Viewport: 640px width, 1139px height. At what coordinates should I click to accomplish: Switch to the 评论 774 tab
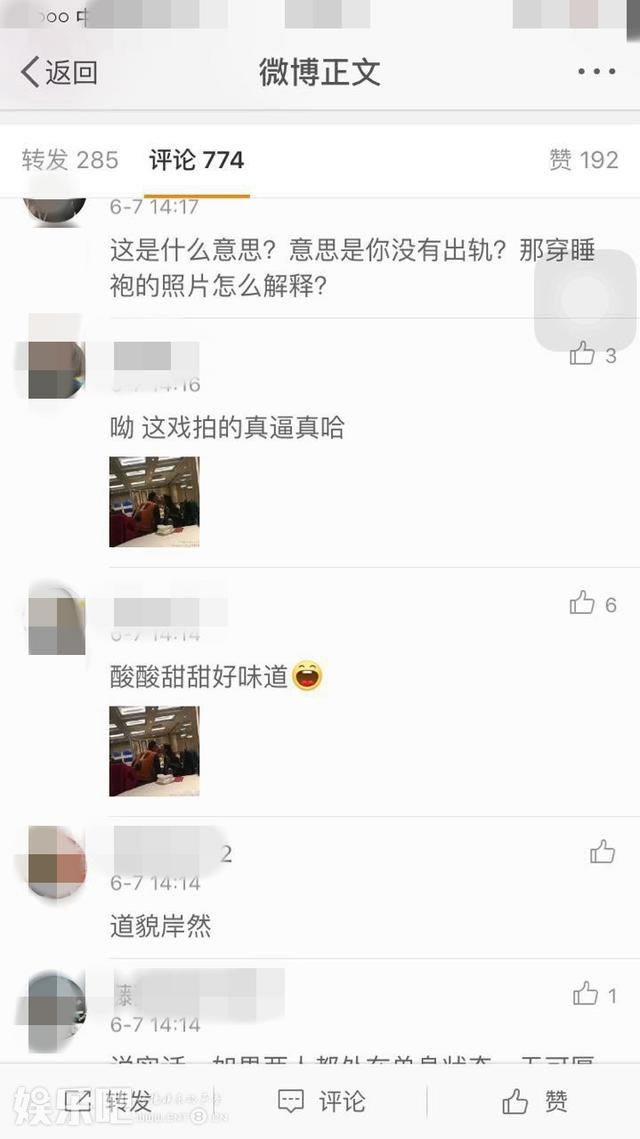coord(196,160)
